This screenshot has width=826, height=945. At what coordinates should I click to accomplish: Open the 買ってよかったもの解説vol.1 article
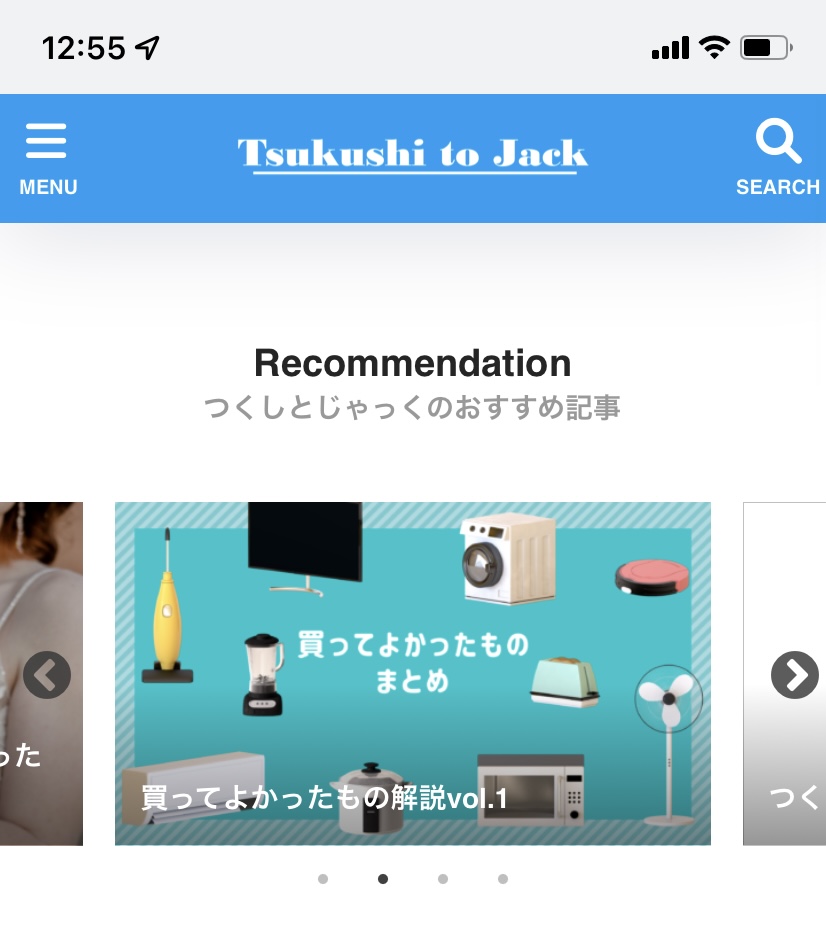pos(412,673)
